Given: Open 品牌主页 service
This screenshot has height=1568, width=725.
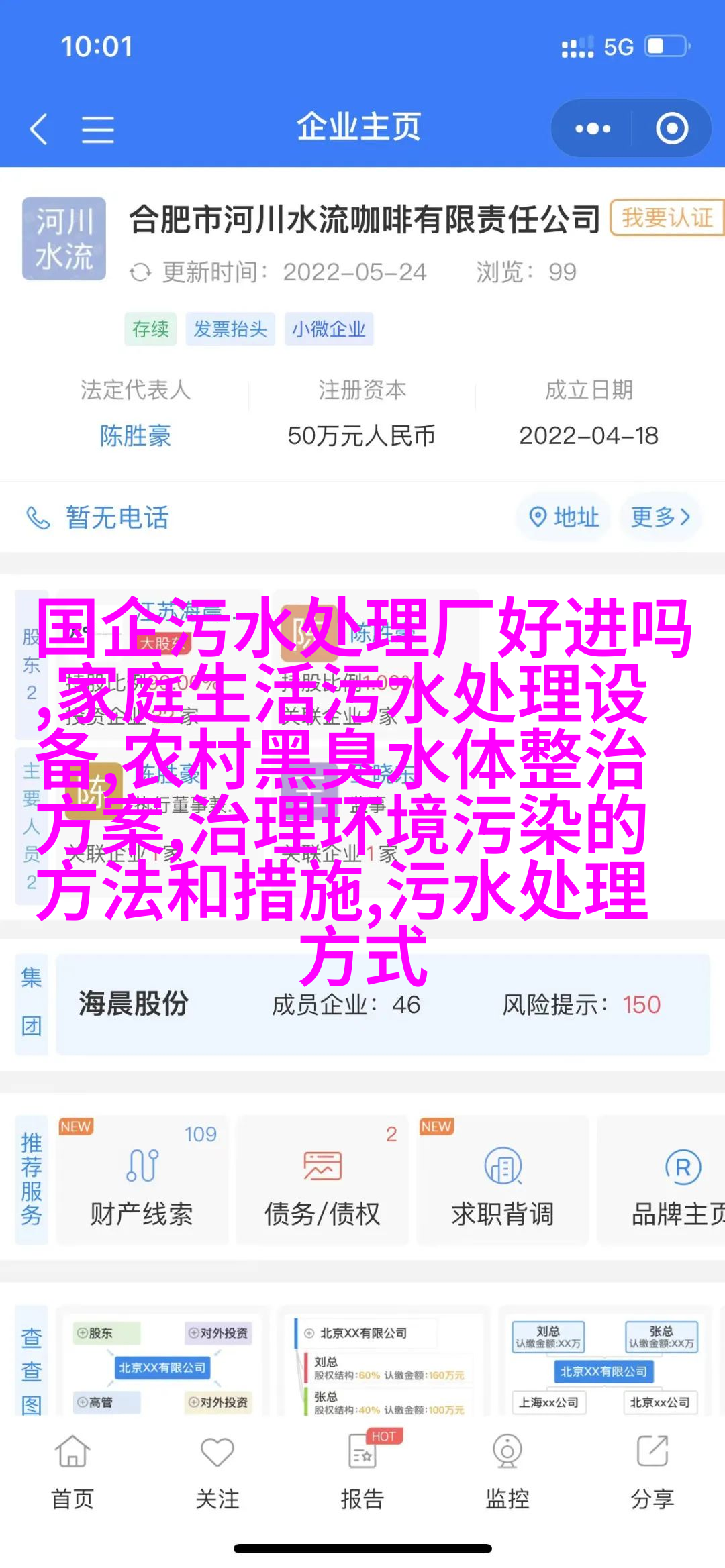Looking at the screenshot, I should (661, 1181).
